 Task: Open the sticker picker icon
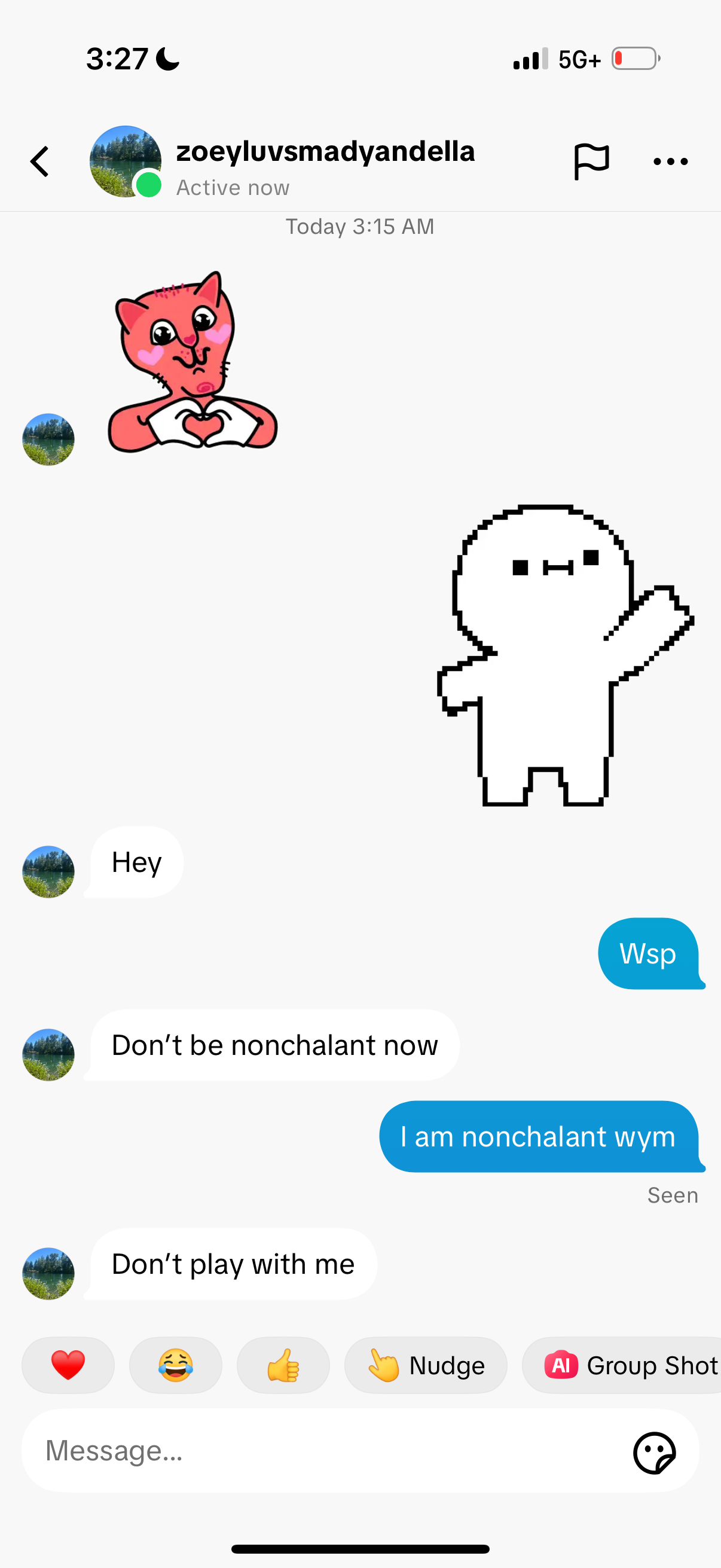tap(654, 1453)
